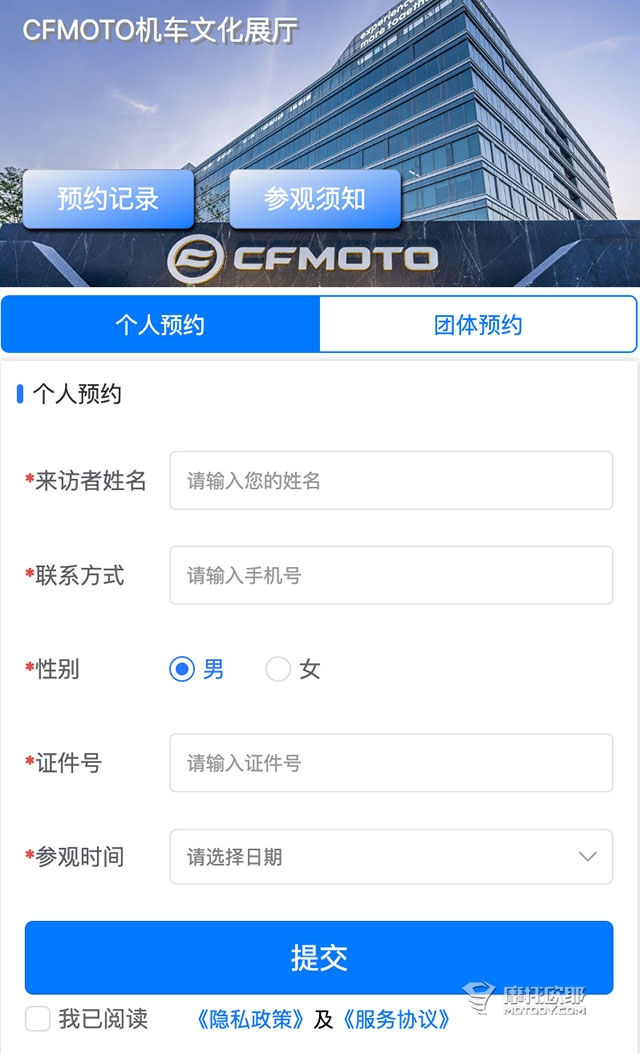Check the 我已阅读 checkbox
The height and width of the screenshot is (1054, 640).
coord(38,1019)
